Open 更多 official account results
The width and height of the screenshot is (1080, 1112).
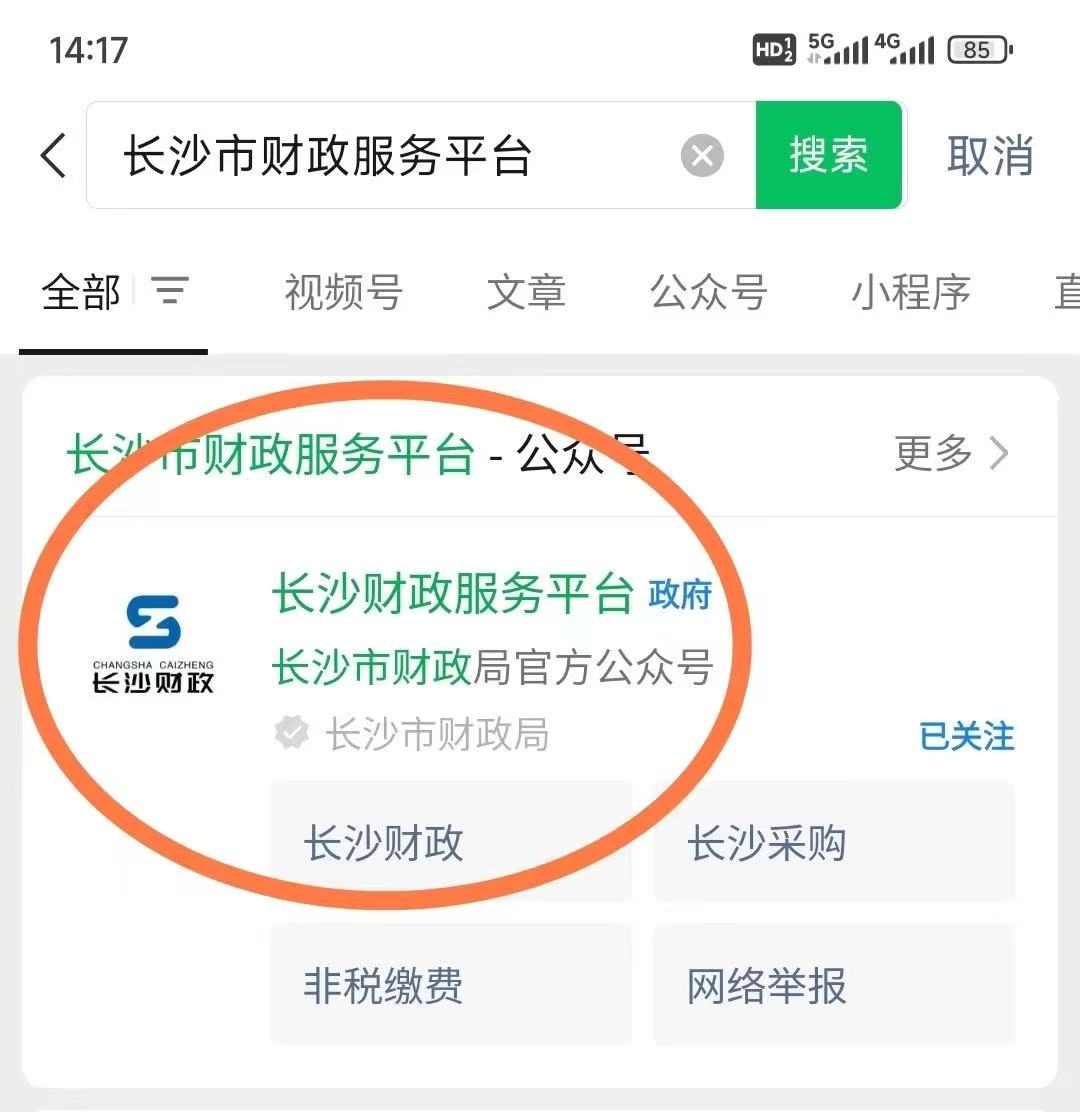click(950, 454)
